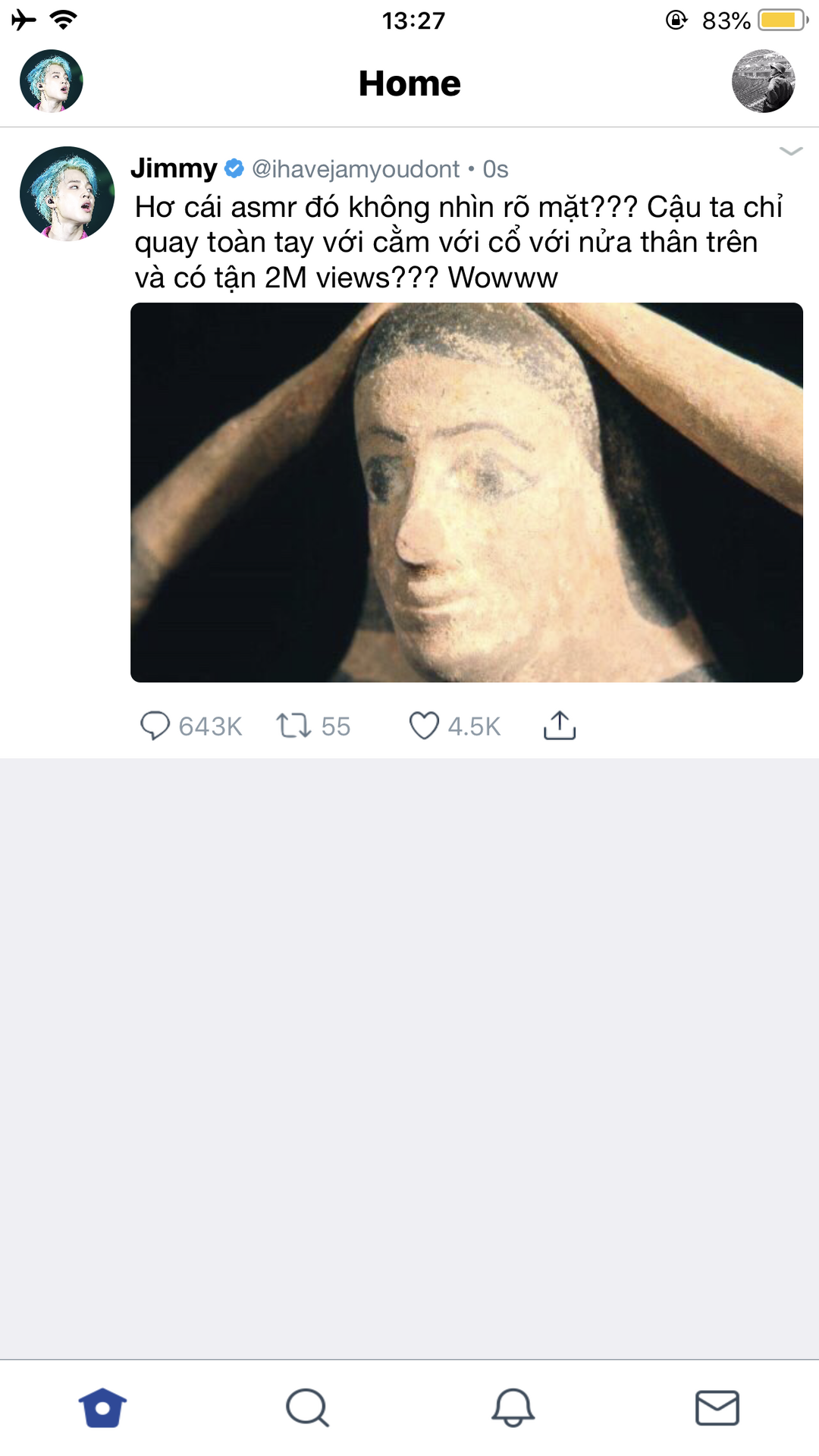Open the @ihavejamyoudont handle
This screenshot has height=1456, width=819.
(x=356, y=168)
